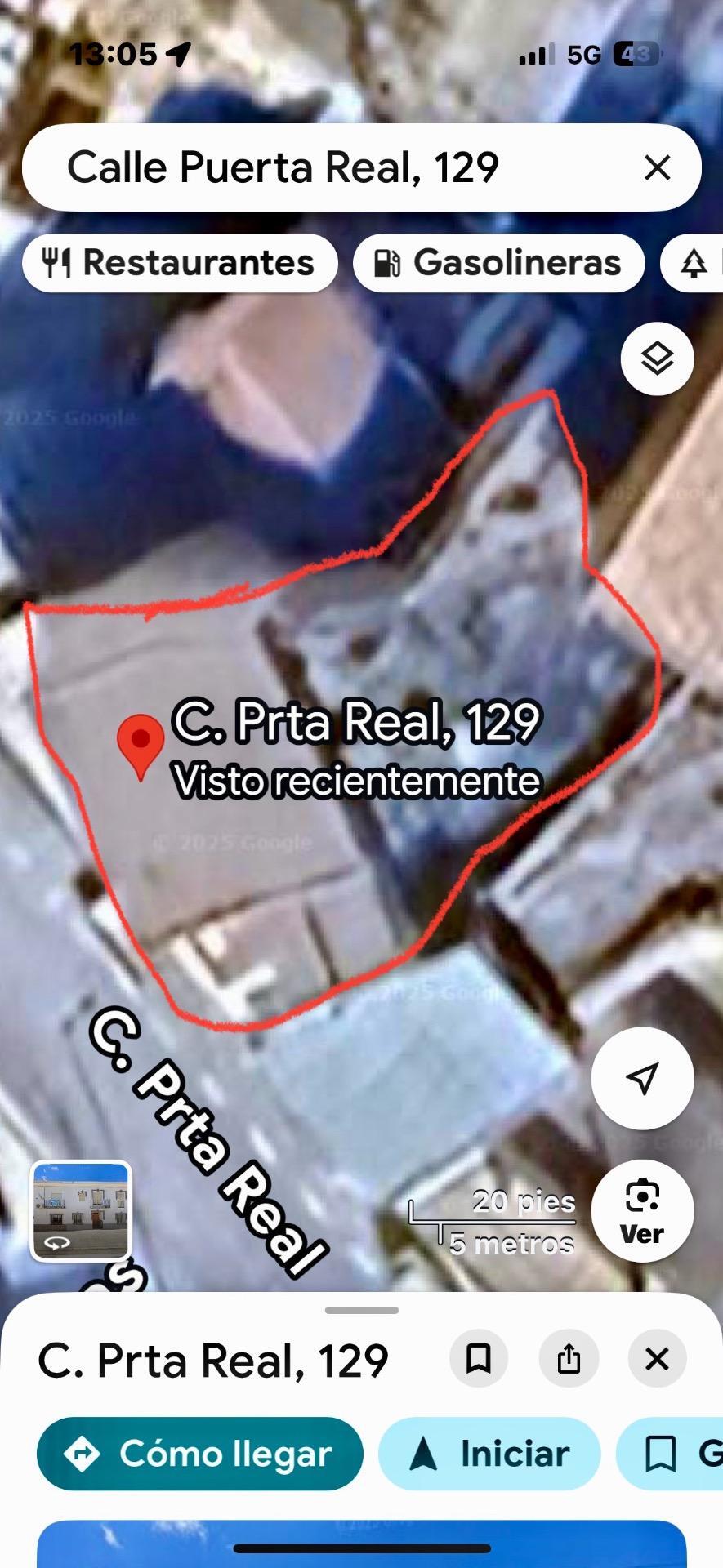Select the Gasolineras filter
Screen dimensions: 723x1568
point(499,262)
